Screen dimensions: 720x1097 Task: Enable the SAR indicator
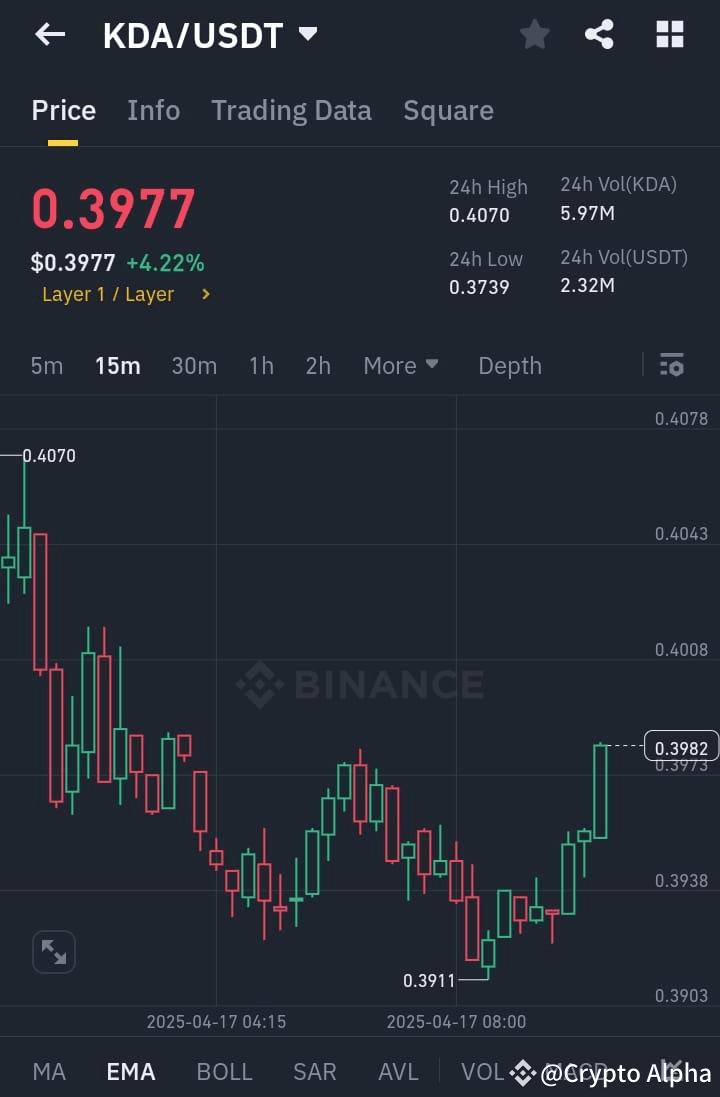coord(314,1071)
